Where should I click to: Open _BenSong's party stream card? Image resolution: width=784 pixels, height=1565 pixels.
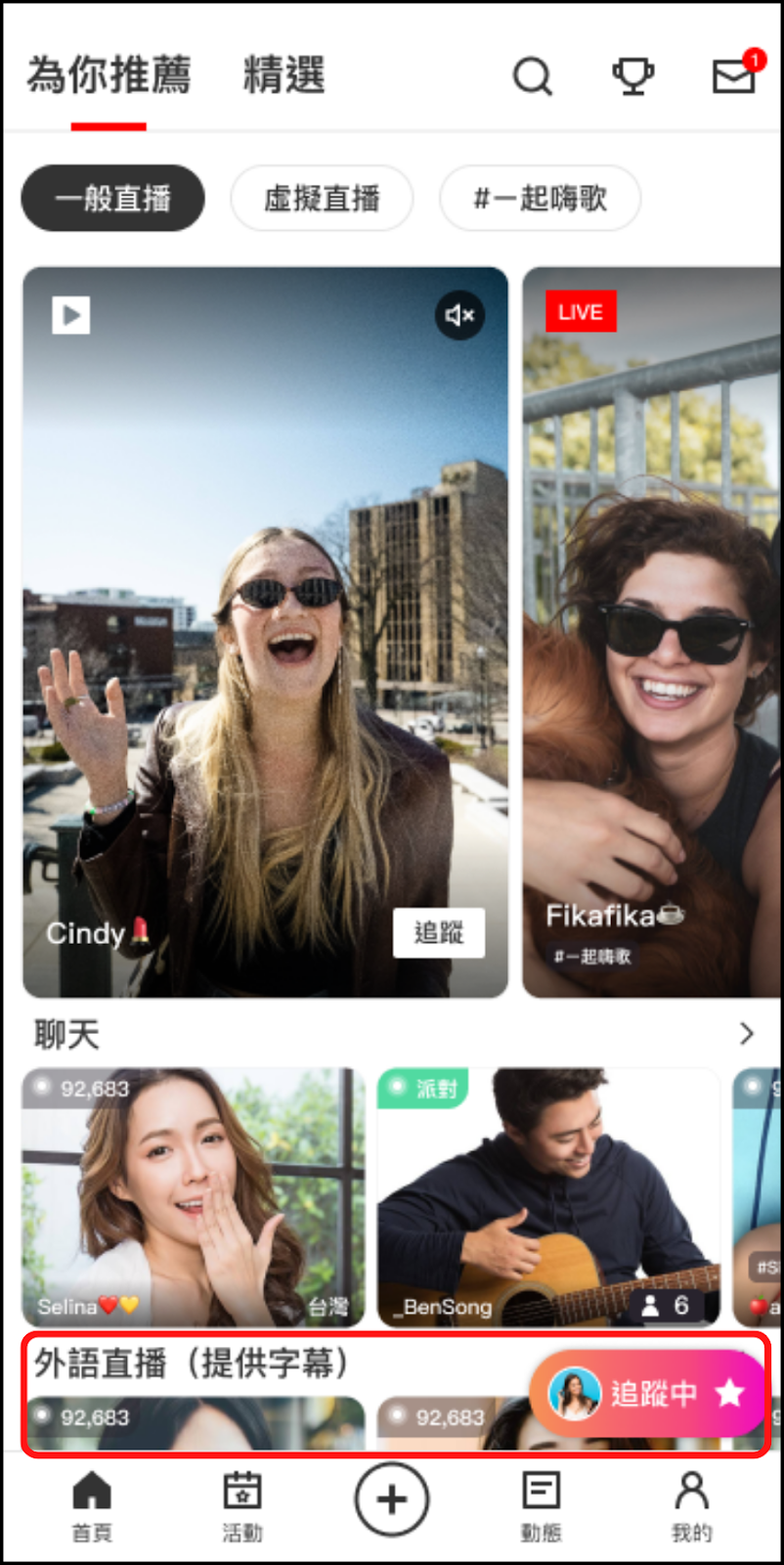[548, 1196]
